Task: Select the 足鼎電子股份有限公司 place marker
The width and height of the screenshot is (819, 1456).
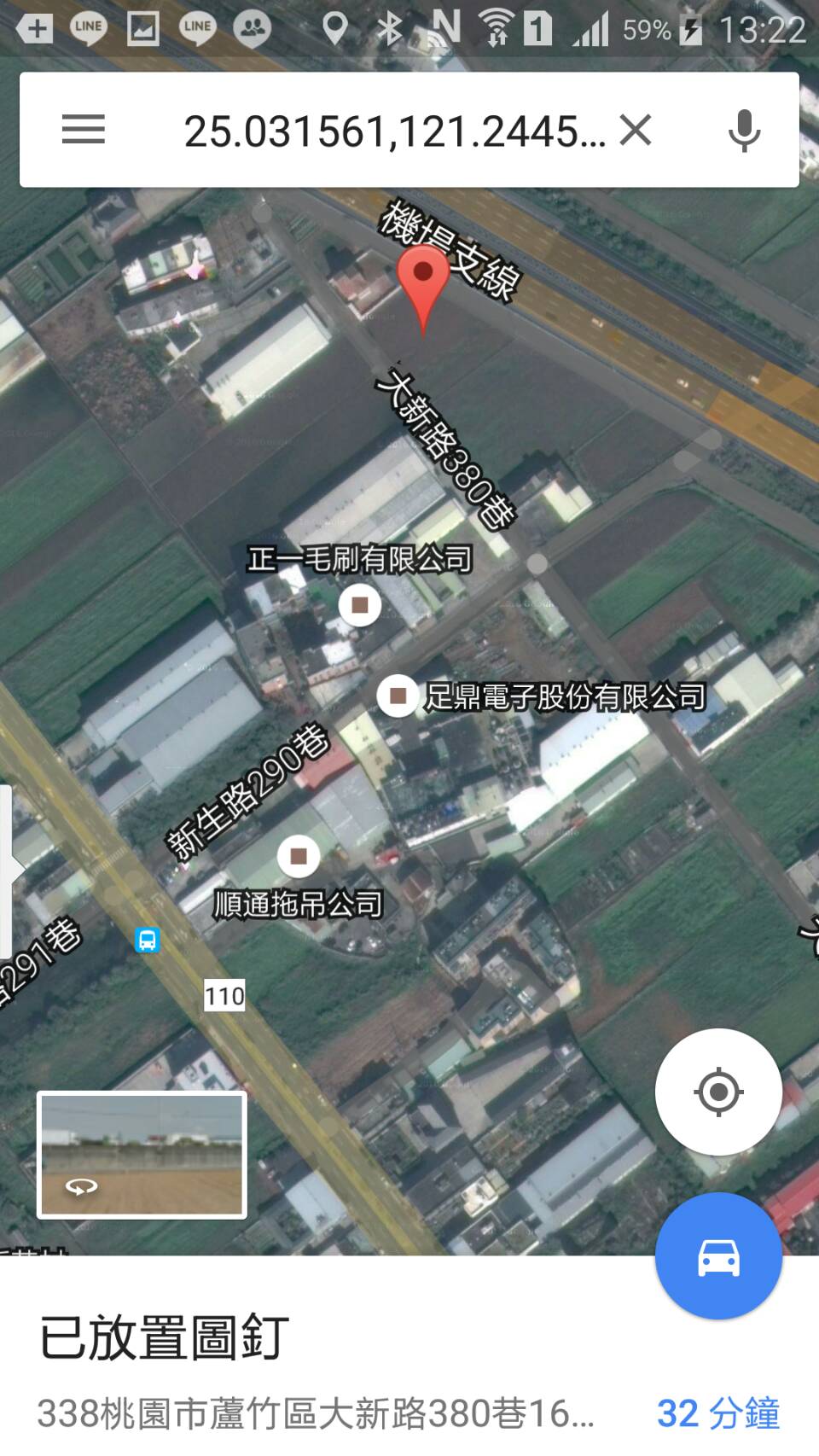Action: pyautogui.click(x=398, y=696)
